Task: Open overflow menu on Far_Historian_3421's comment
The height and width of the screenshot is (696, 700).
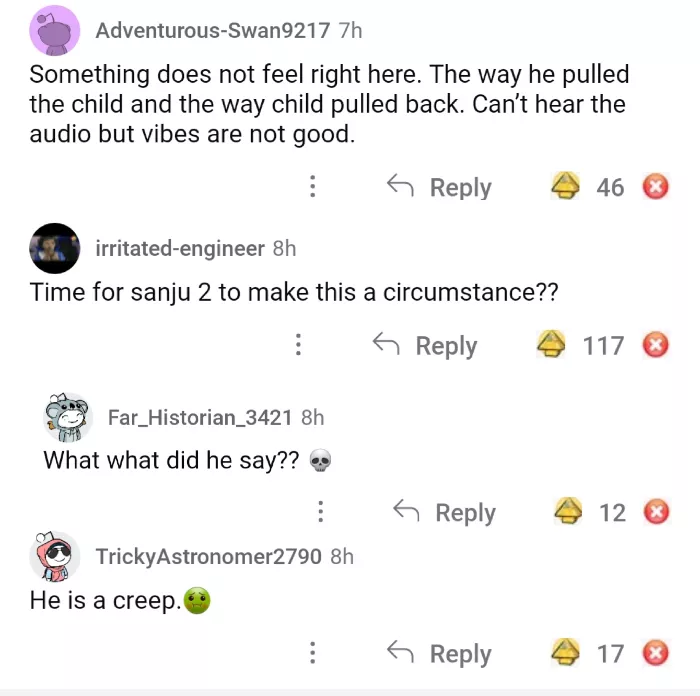Action: click(320, 512)
